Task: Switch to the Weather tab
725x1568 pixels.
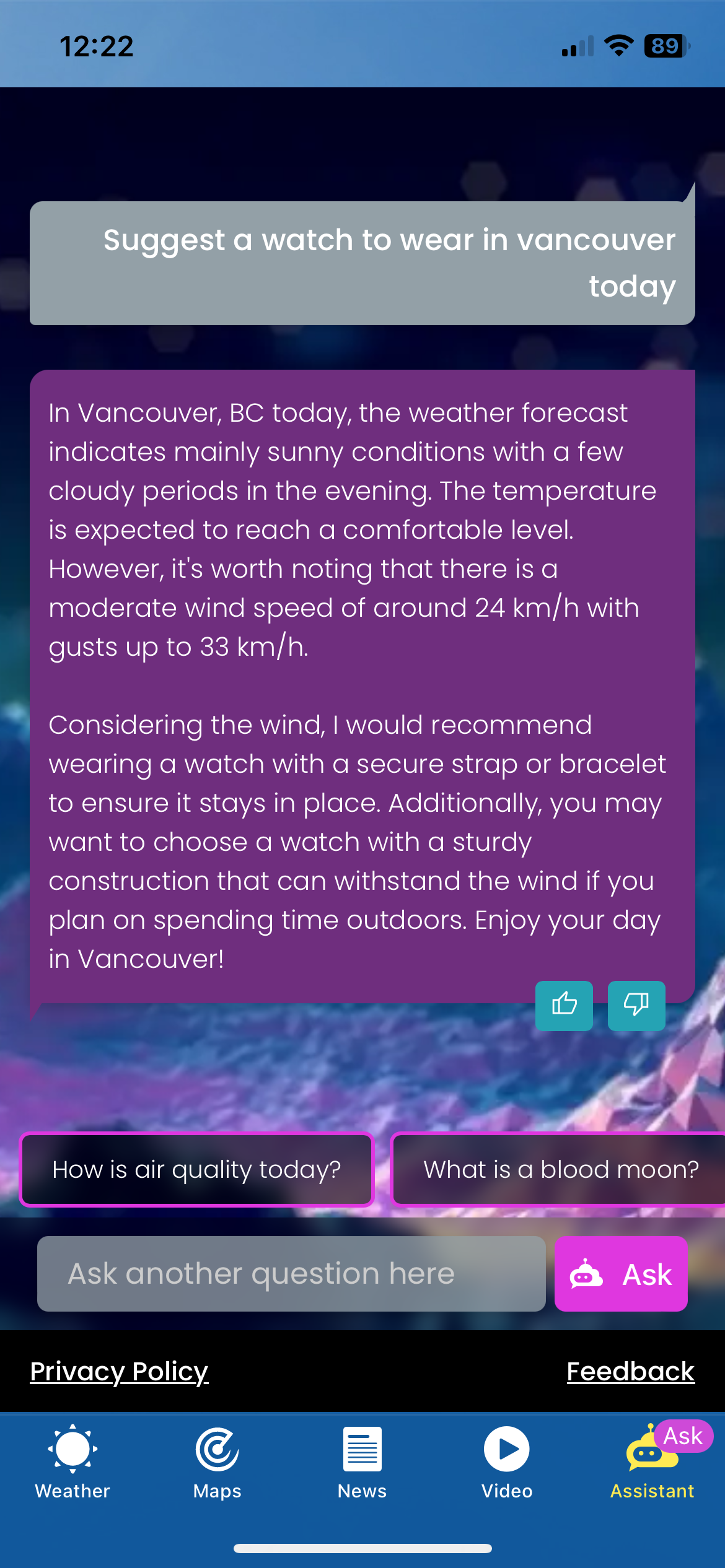Action: tap(72, 1462)
